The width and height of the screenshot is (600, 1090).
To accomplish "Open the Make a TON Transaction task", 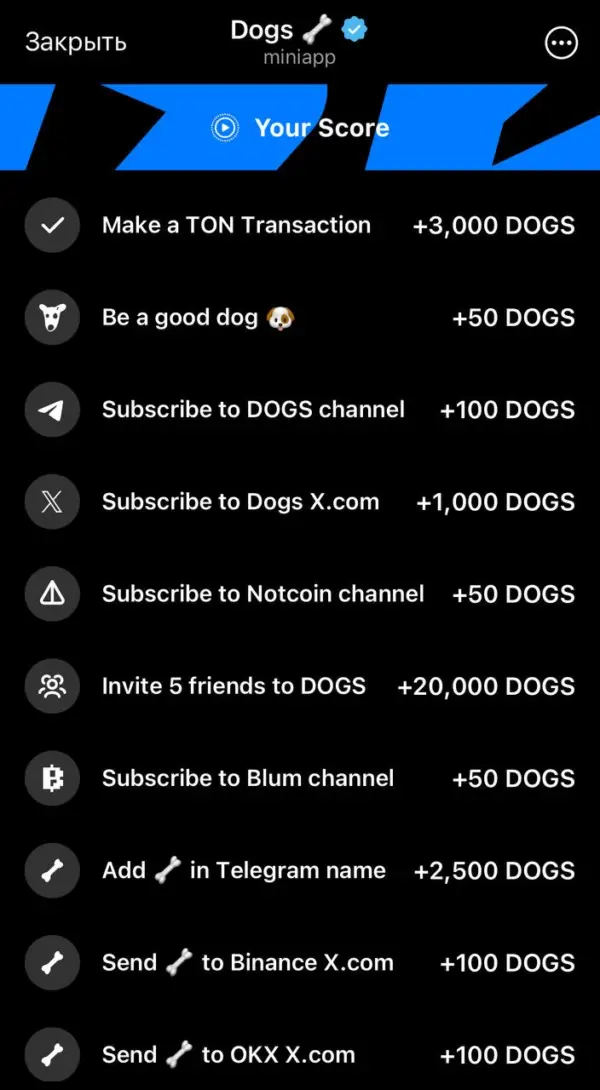I will click(300, 226).
